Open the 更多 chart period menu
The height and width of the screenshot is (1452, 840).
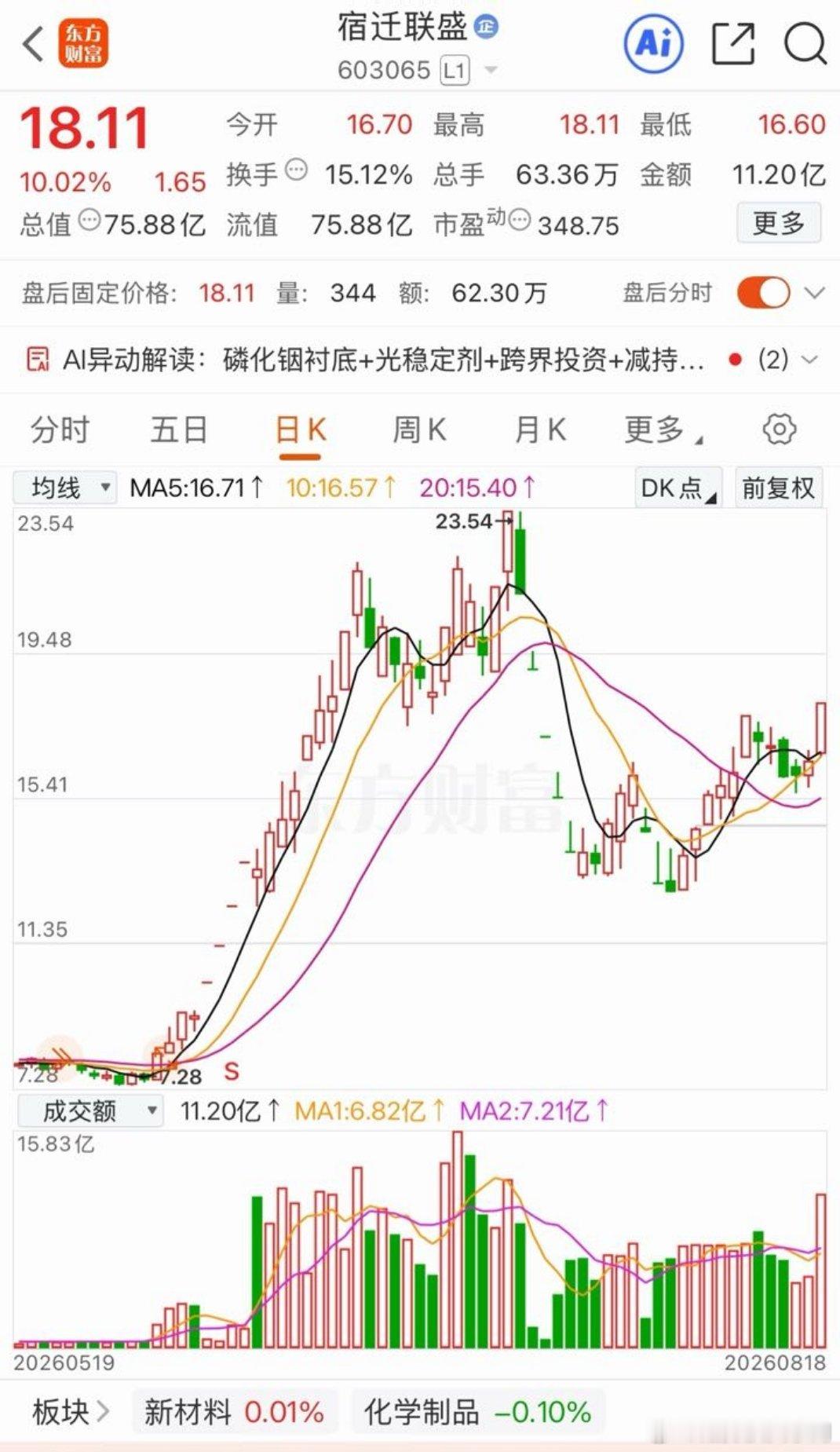tap(663, 430)
